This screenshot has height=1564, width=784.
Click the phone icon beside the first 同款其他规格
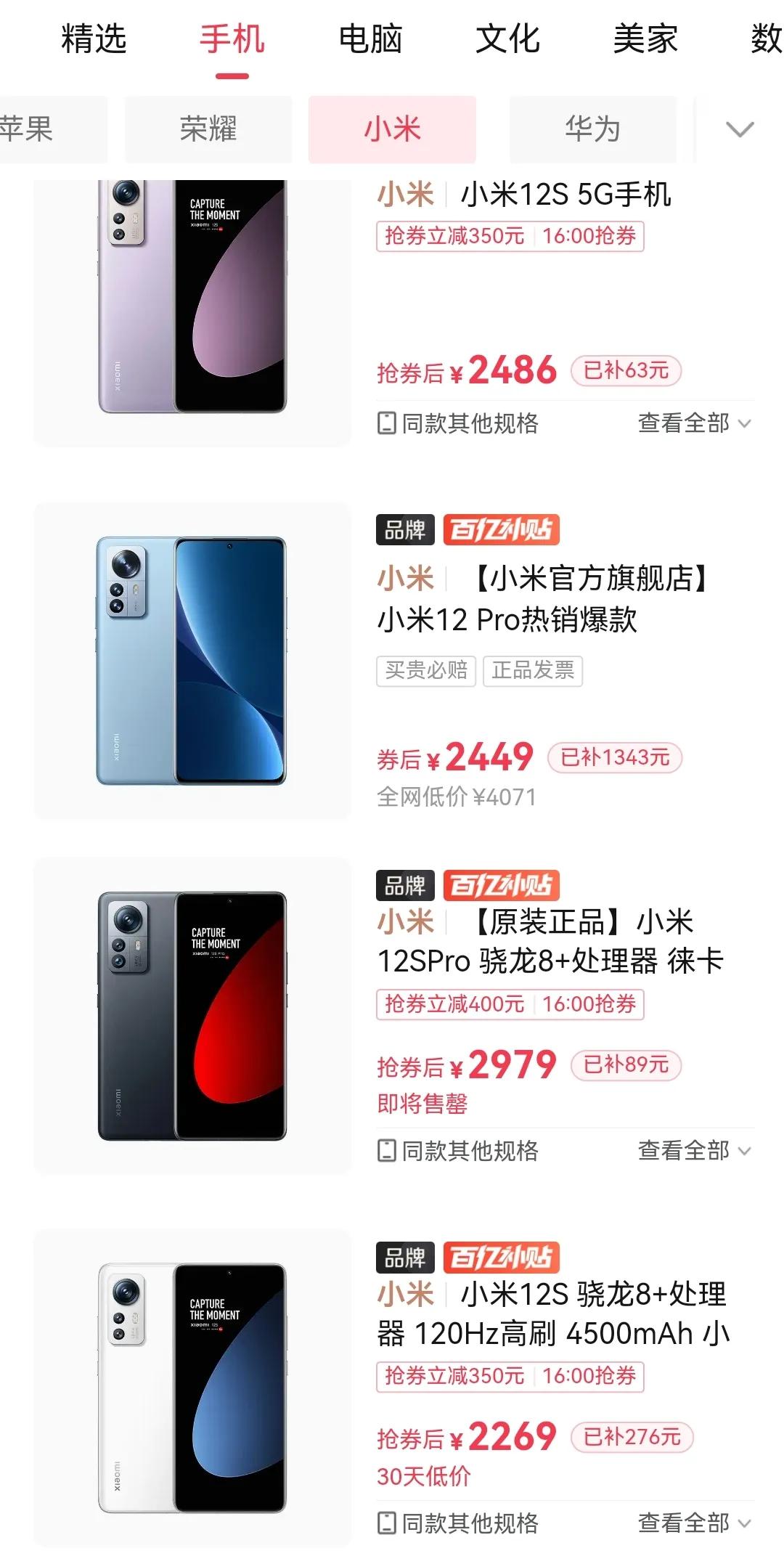(x=387, y=424)
